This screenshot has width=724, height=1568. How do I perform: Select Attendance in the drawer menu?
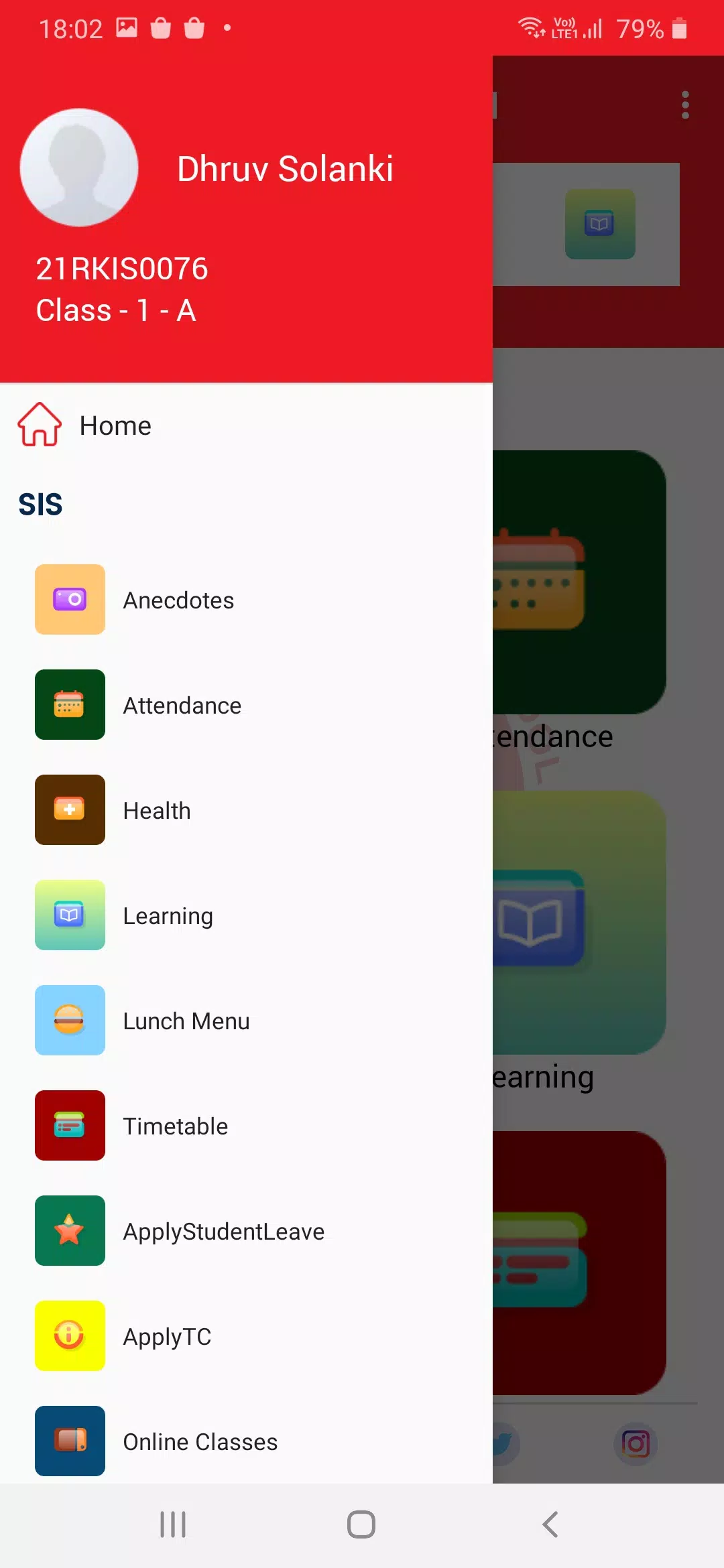click(182, 706)
